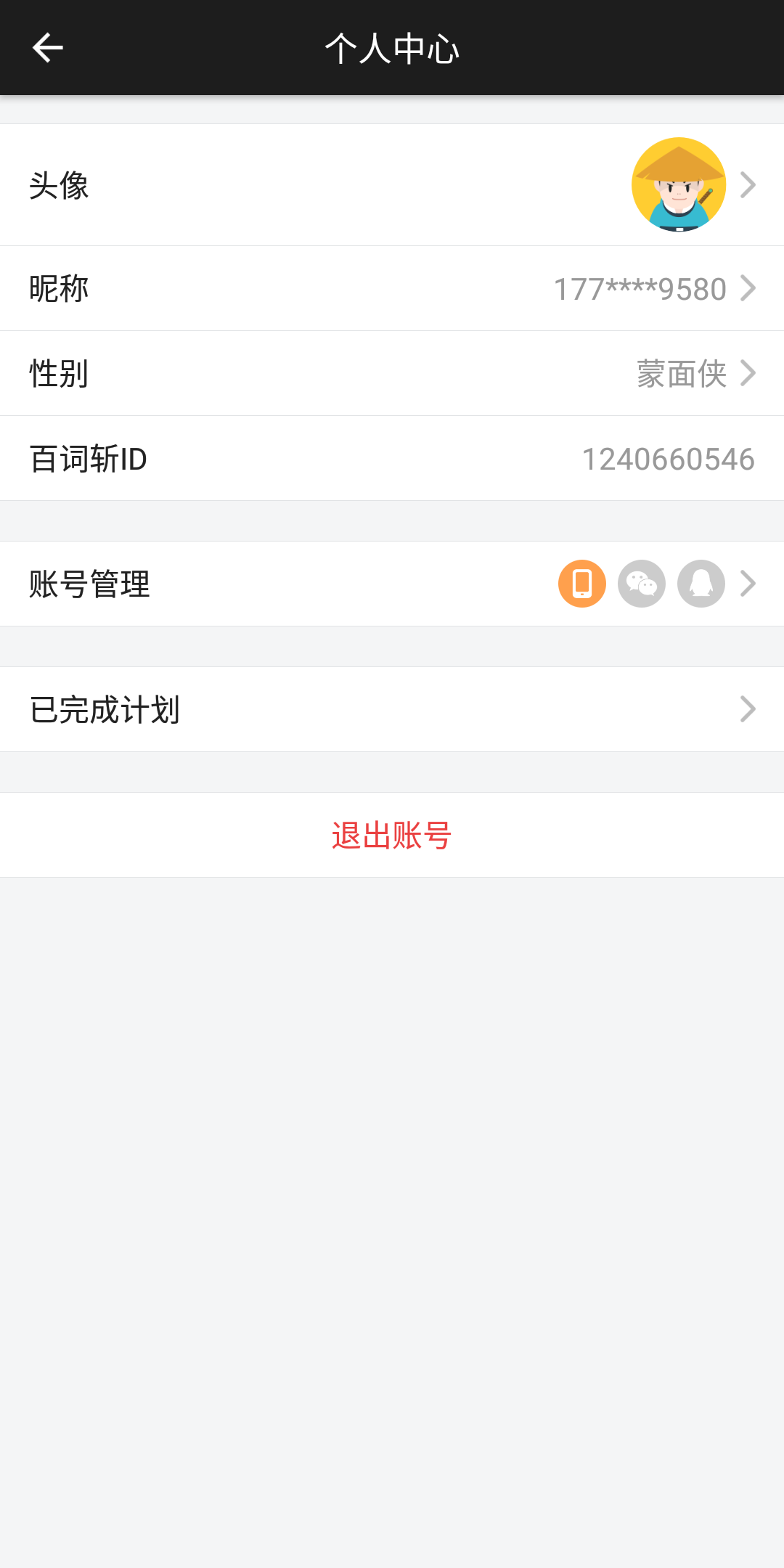
Task: View 已完成计划 completed plans
Action: [x=392, y=709]
